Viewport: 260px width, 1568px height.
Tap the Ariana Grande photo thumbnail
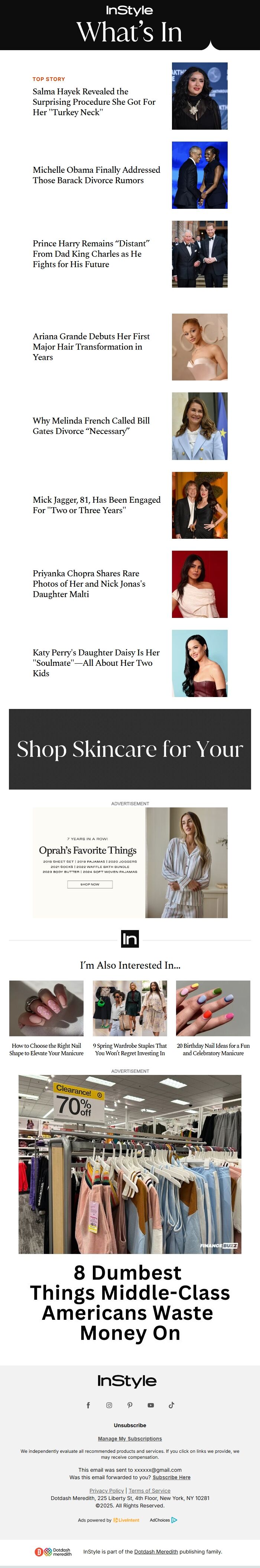coord(199,347)
